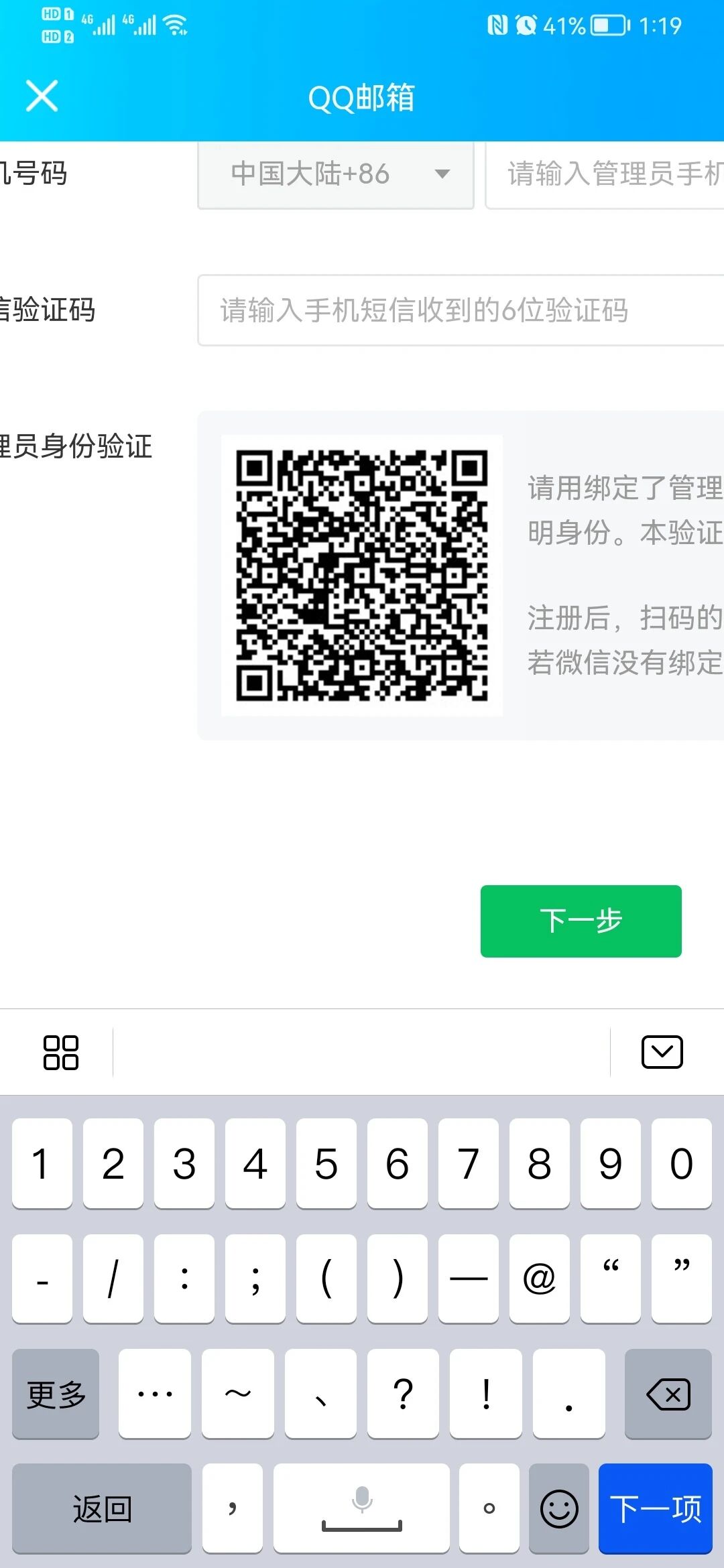This screenshot has height=1568, width=724.
Task: Open the emoji smiley key
Action: (559, 1508)
